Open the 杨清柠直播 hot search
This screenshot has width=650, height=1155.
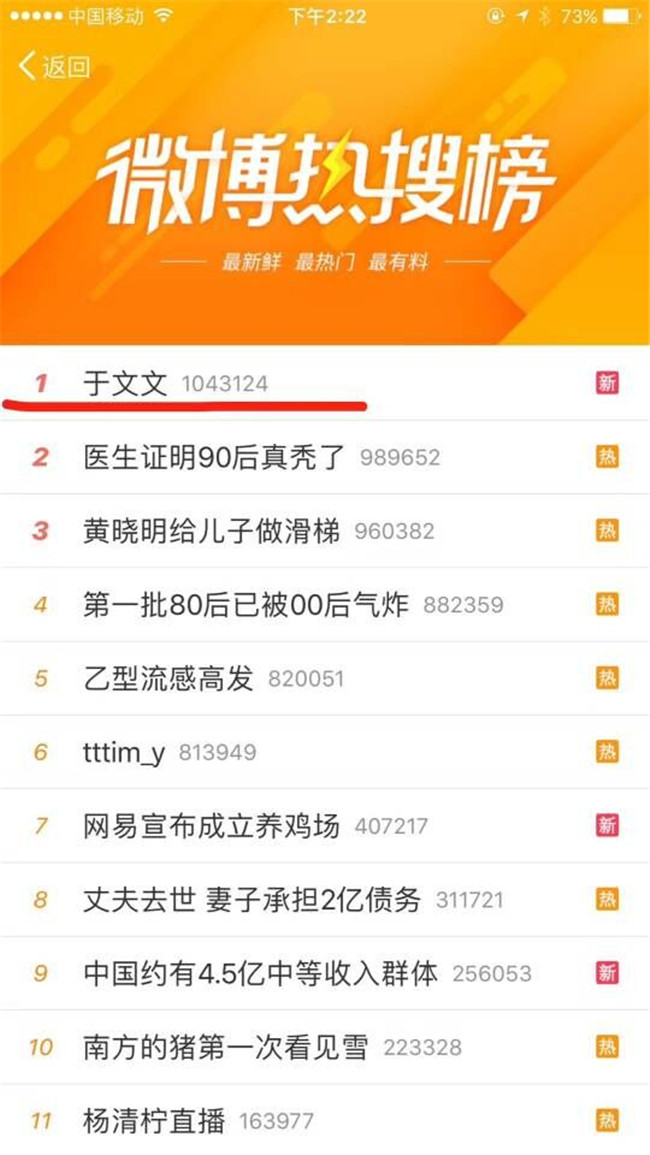(x=154, y=1120)
